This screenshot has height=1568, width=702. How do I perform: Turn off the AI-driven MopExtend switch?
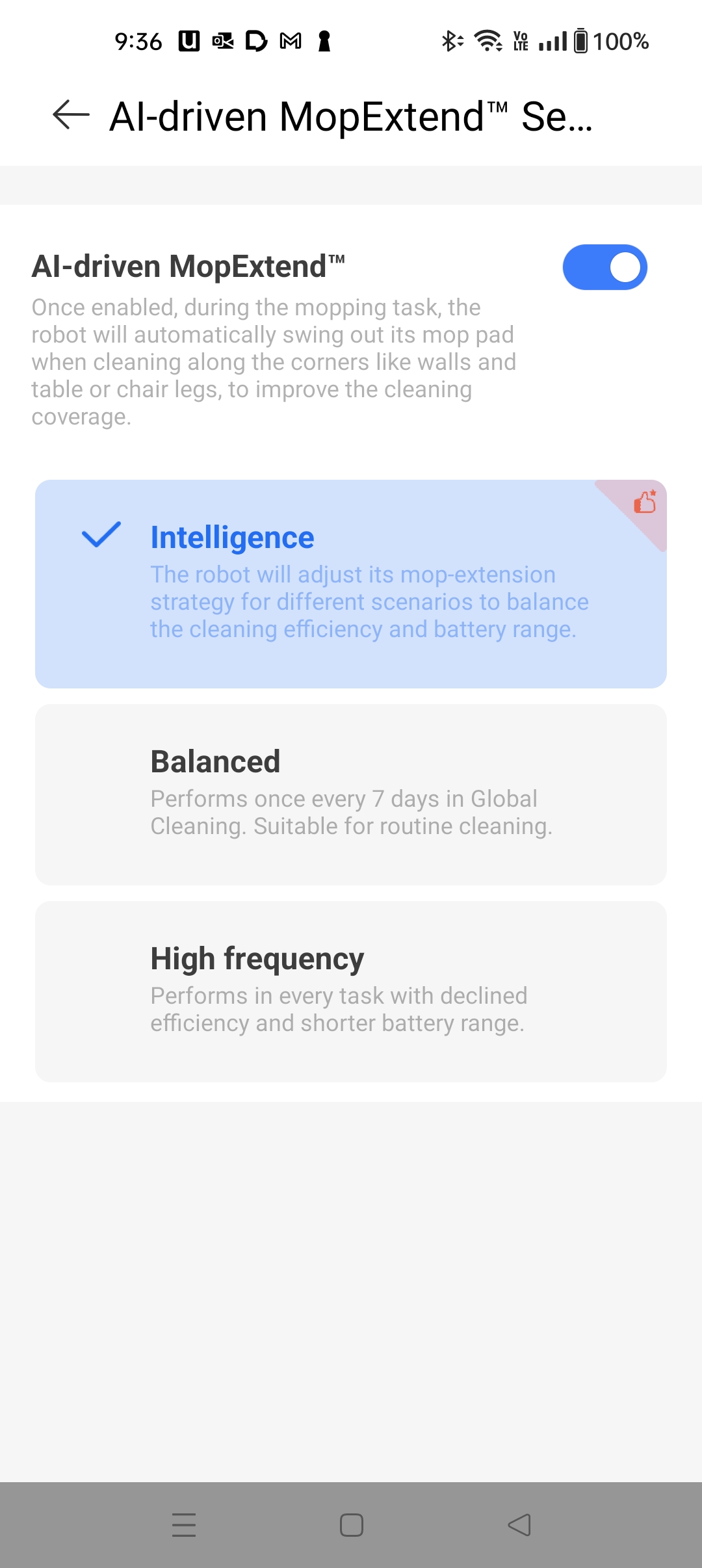(604, 267)
